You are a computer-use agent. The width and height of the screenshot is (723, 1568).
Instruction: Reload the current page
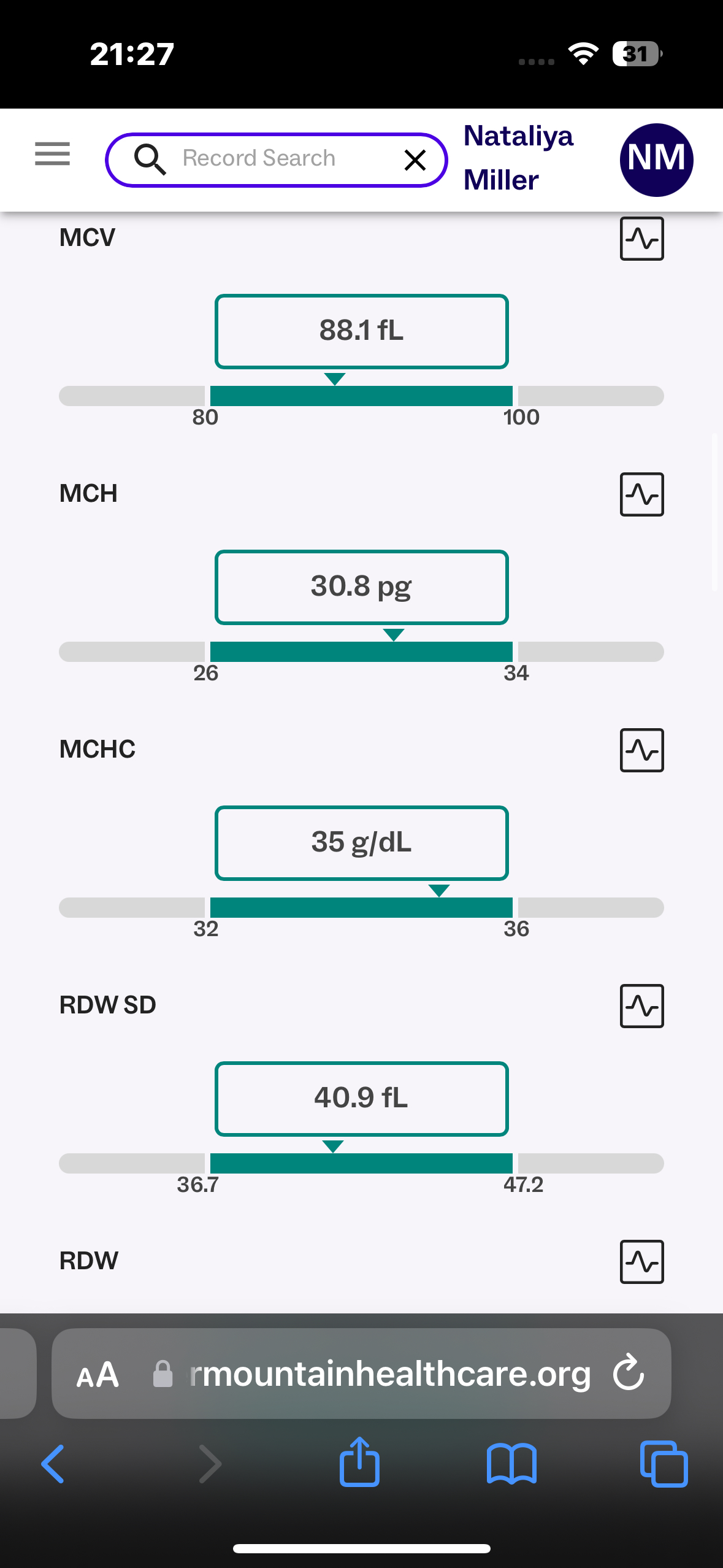pos(629,1372)
